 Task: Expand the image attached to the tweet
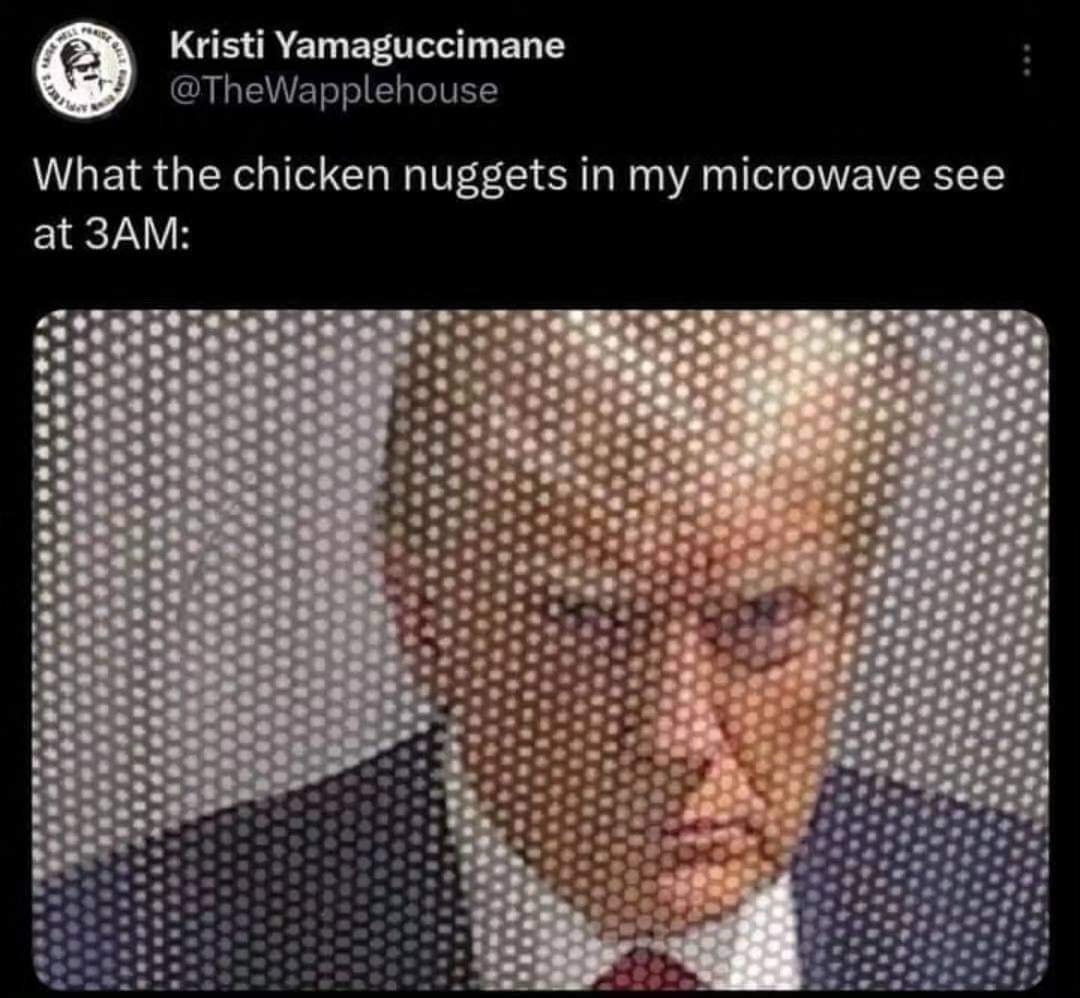pyautogui.click(x=540, y=650)
